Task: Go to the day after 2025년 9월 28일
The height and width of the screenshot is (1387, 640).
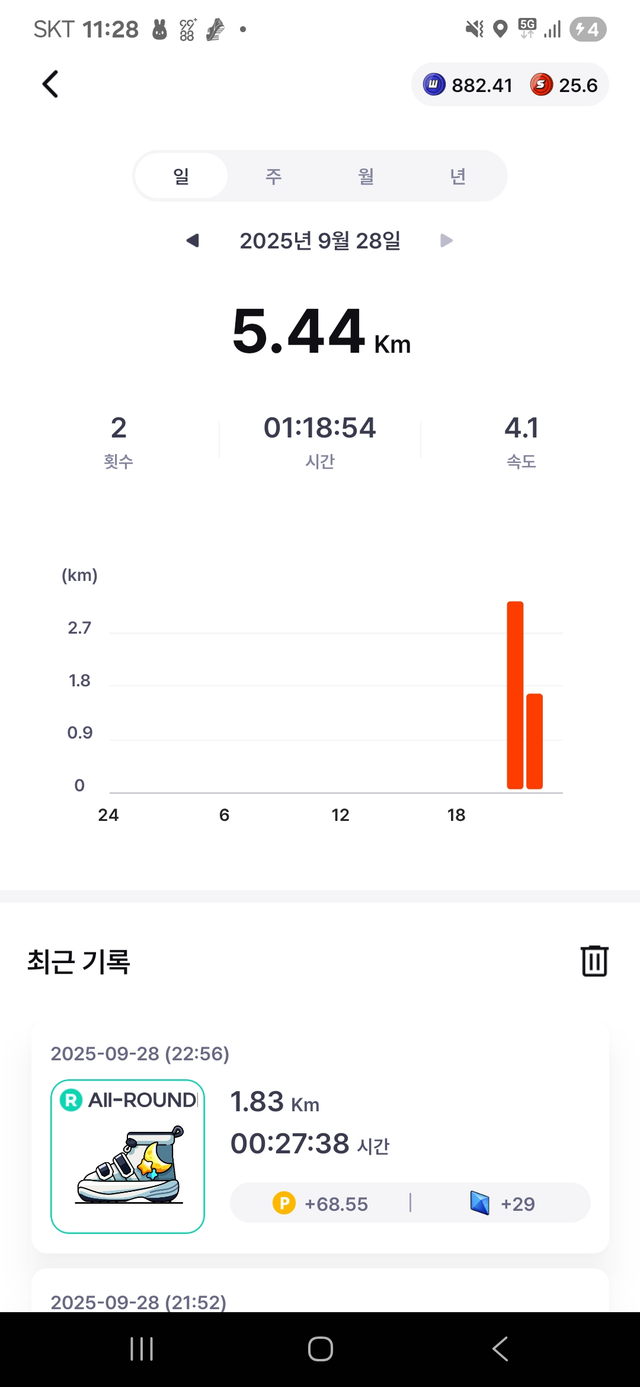Action: [x=447, y=241]
